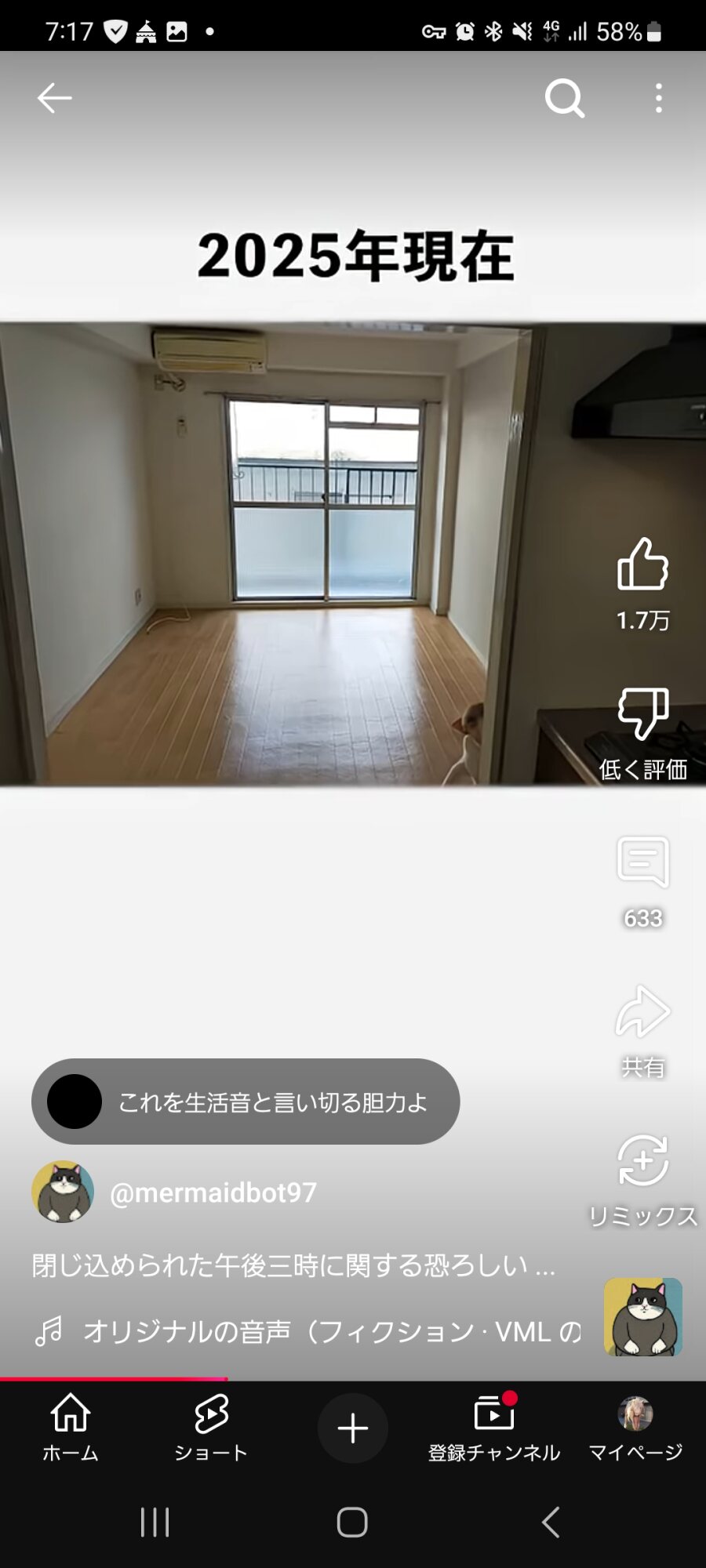The image size is (706, 1568).
Task: Switch to the ショート tab
Action: [211, 1428]
